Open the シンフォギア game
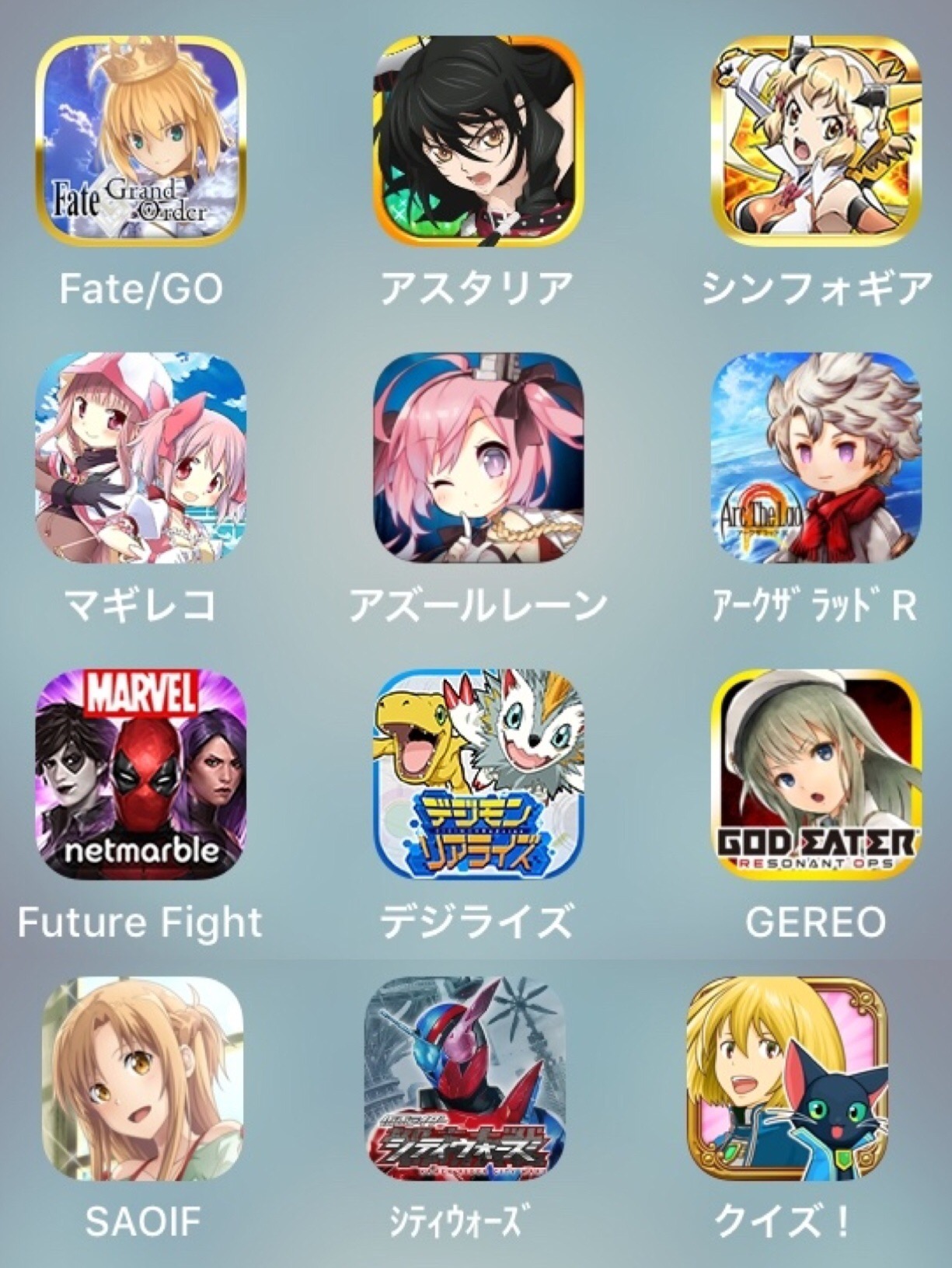The image size is (952, 1268). (x=816, y=140)
